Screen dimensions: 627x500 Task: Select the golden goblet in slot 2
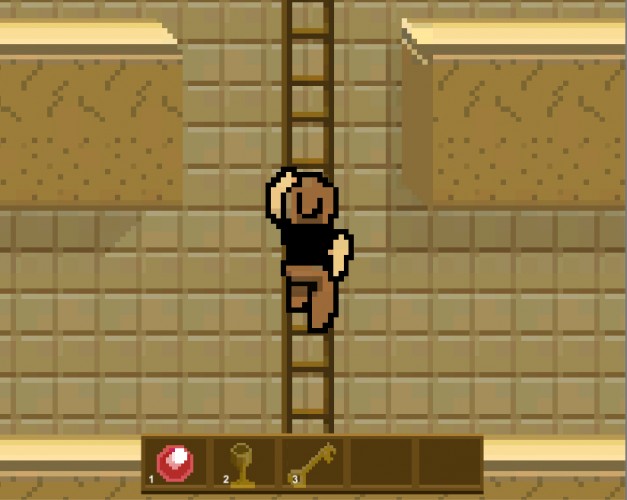(x=242, y=464)
